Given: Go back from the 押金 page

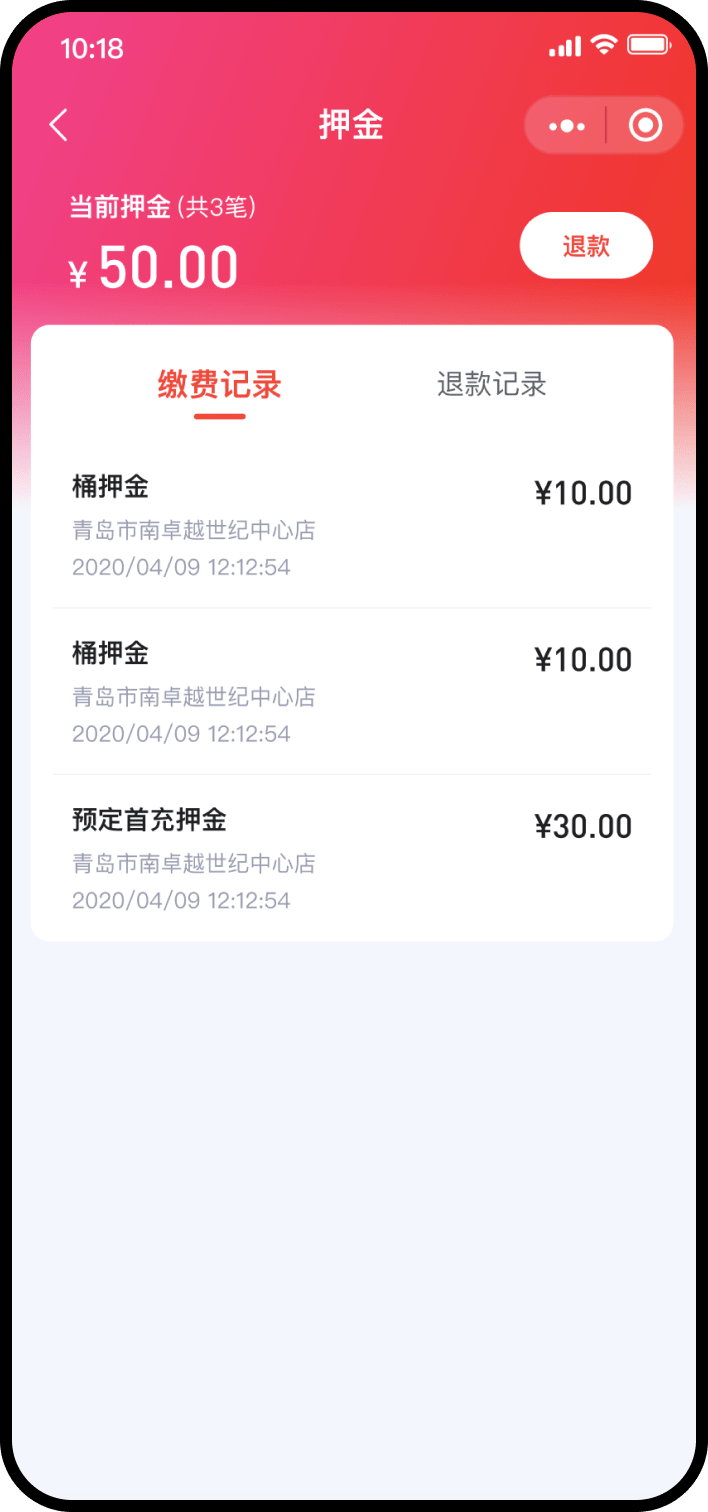Looking at the screenshot, I should click(x=59, y=126).
